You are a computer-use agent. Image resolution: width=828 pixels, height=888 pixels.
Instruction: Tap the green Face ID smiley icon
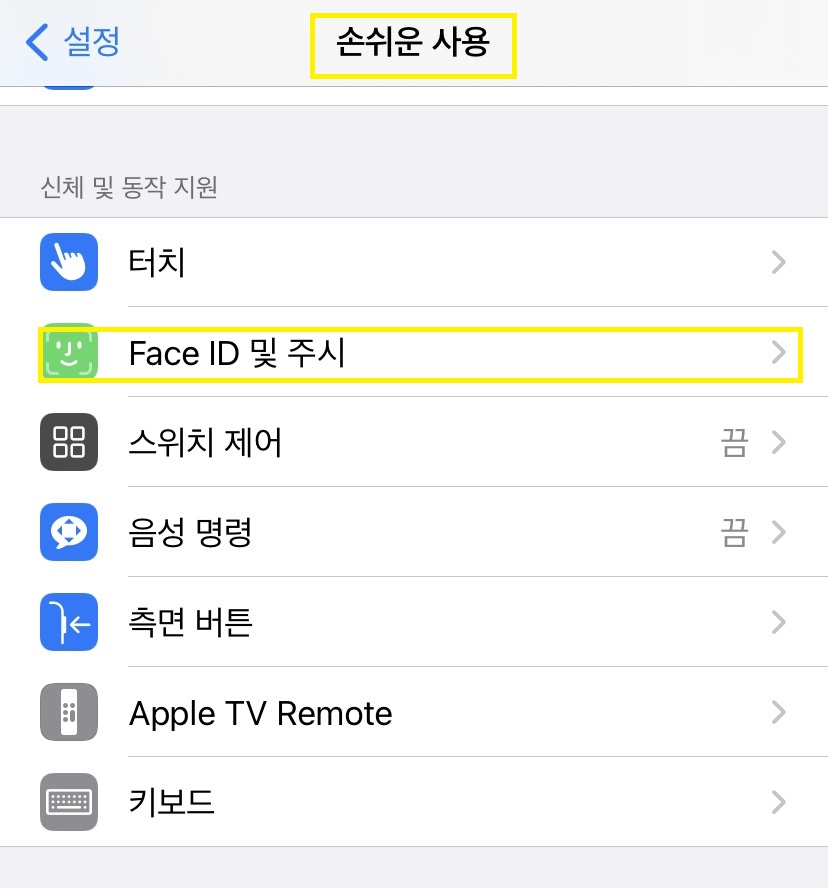(x=68, y=352)
